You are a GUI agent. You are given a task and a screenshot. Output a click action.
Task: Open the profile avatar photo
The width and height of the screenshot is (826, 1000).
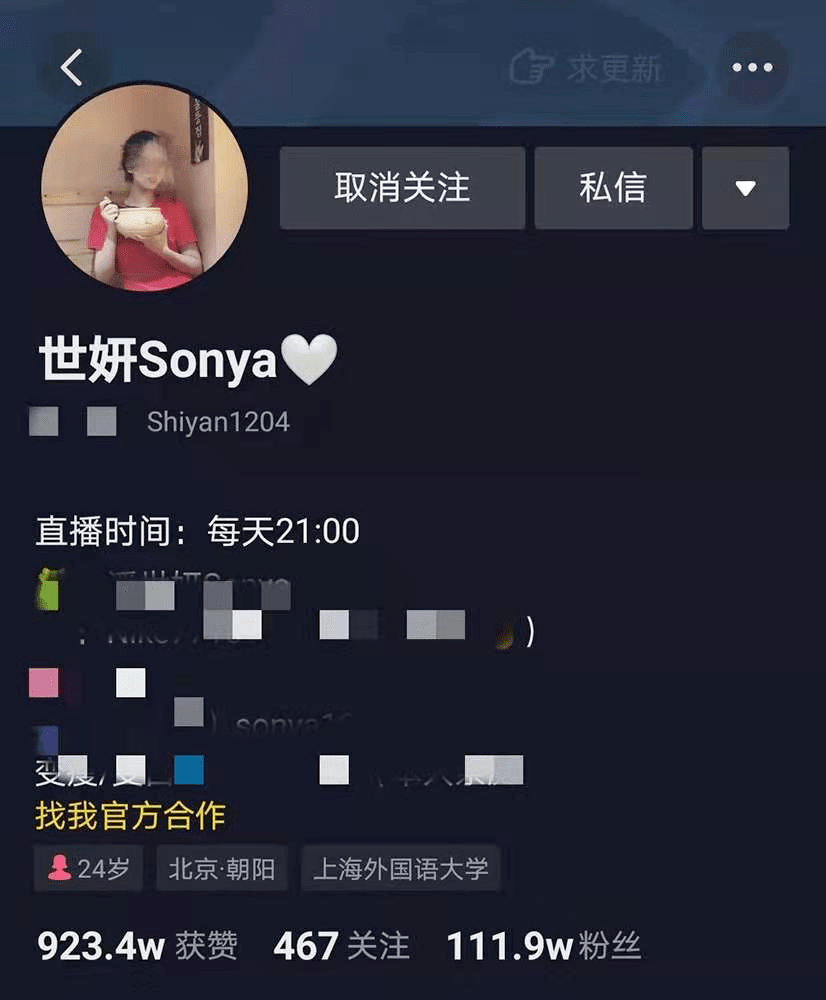coord(146,186)
